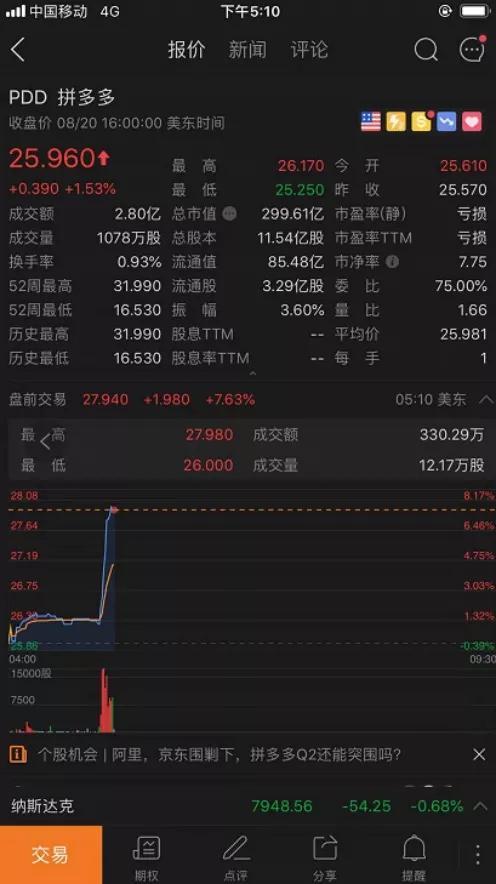Open the 个股机会 拼多多Q2 article
Image resolution: width=496 pixels, height=884 pixels.
click(219, 754)
